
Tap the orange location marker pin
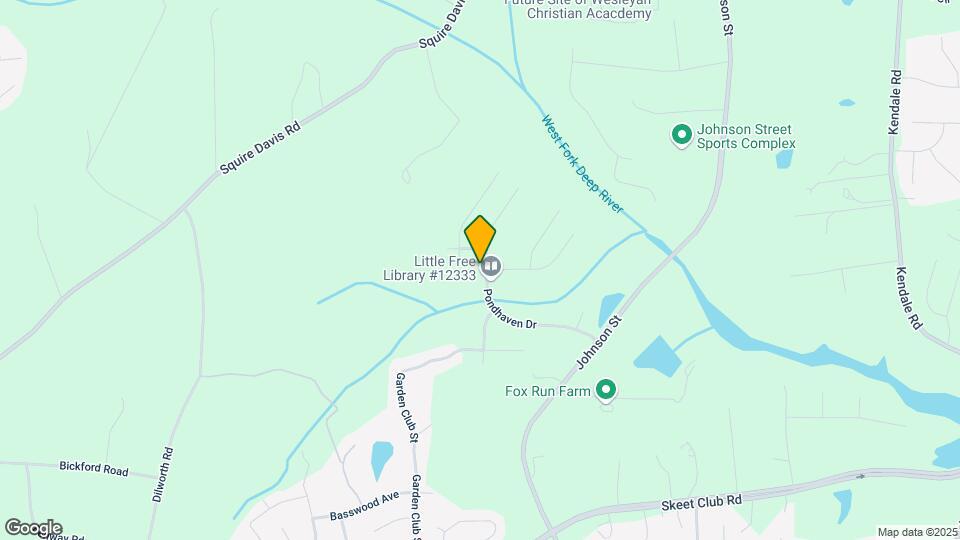click(x=480, y=238)
